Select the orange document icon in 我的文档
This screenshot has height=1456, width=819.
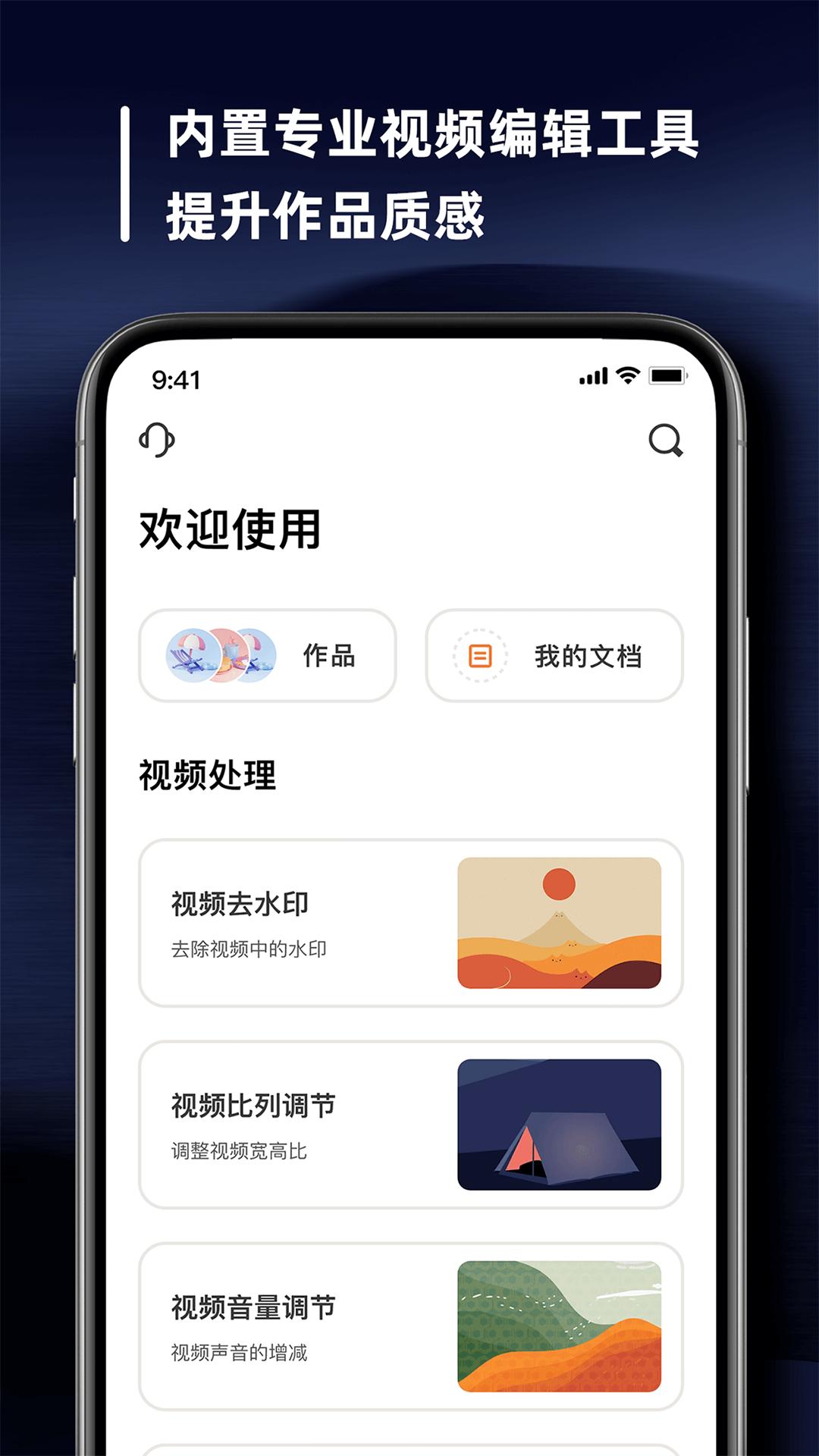click(x=483, y=657)
